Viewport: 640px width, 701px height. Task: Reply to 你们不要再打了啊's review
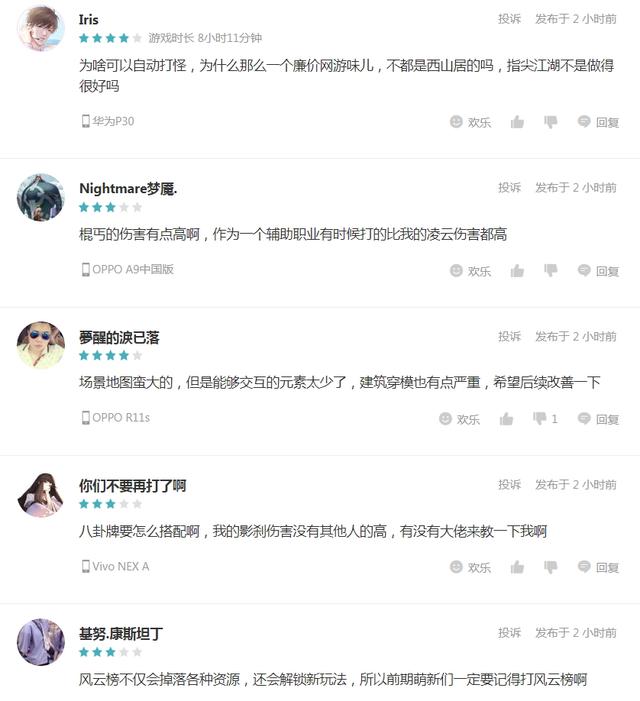pos(598,567)
